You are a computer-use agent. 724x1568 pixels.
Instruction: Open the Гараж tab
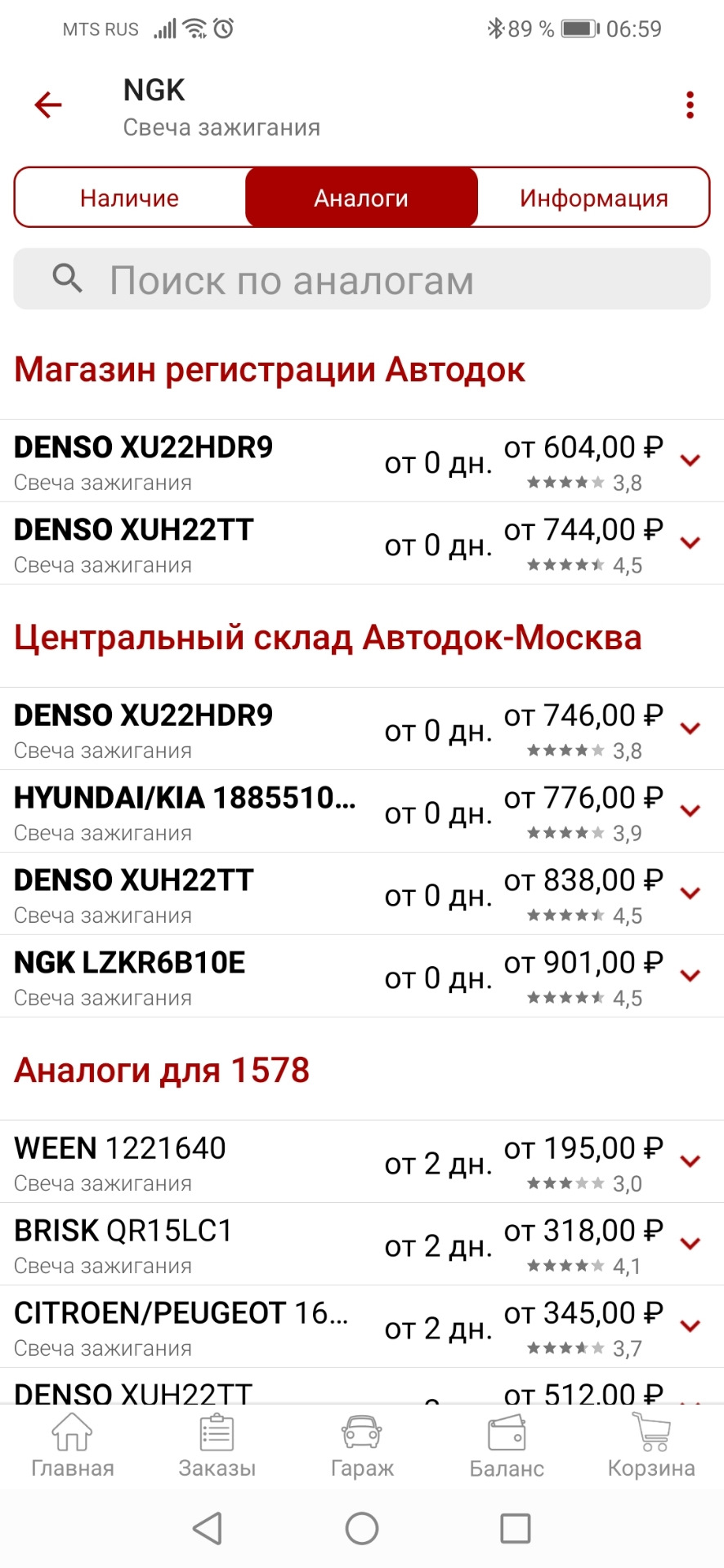click(362, 1446)
